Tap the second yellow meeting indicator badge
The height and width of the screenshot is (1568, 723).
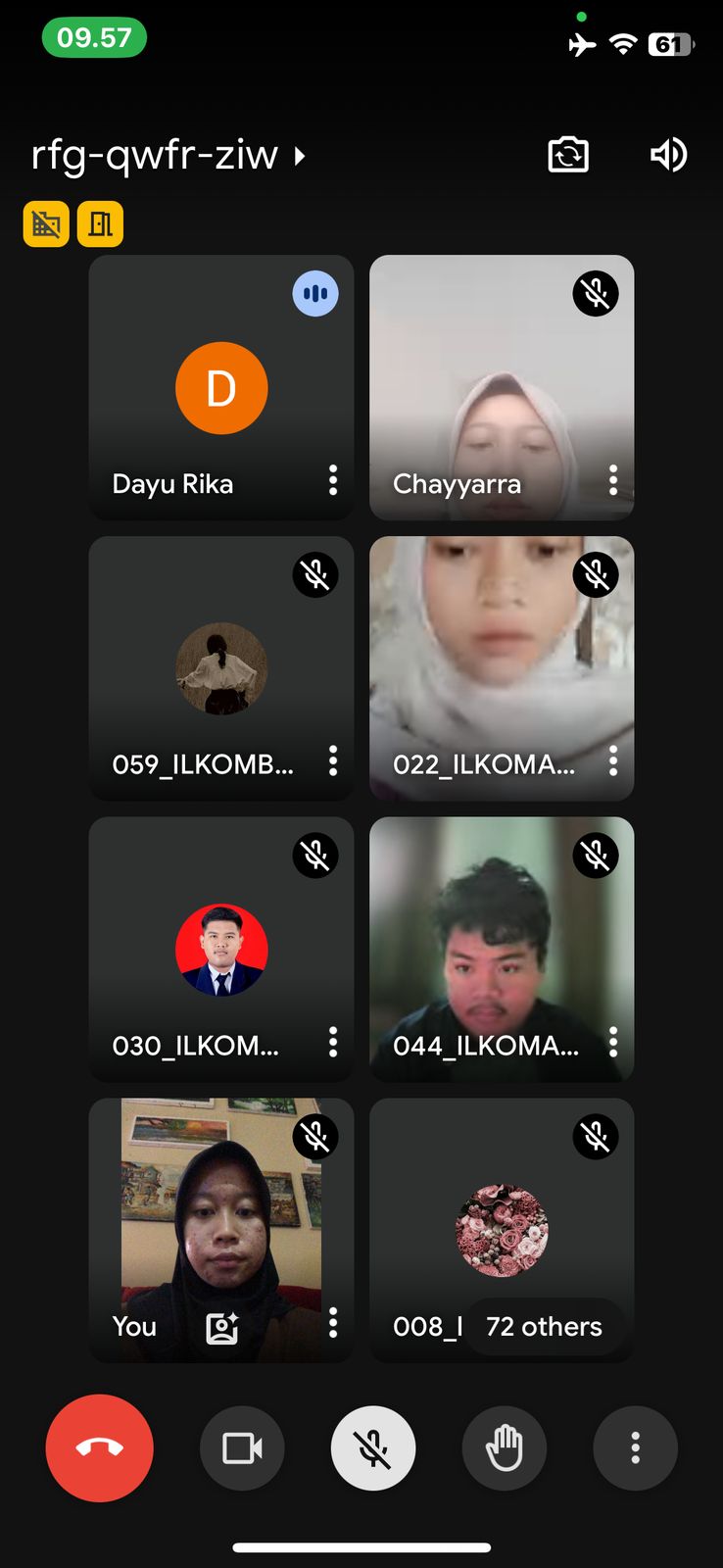coord(100,223)
